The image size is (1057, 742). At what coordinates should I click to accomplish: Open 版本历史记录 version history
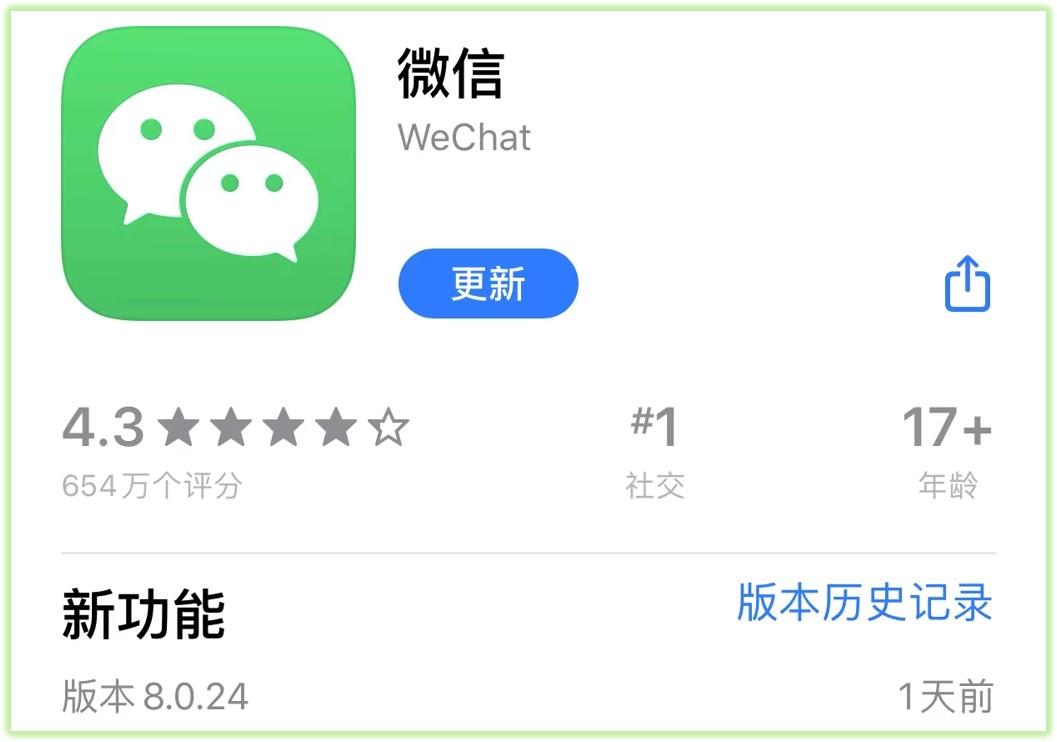864,603
